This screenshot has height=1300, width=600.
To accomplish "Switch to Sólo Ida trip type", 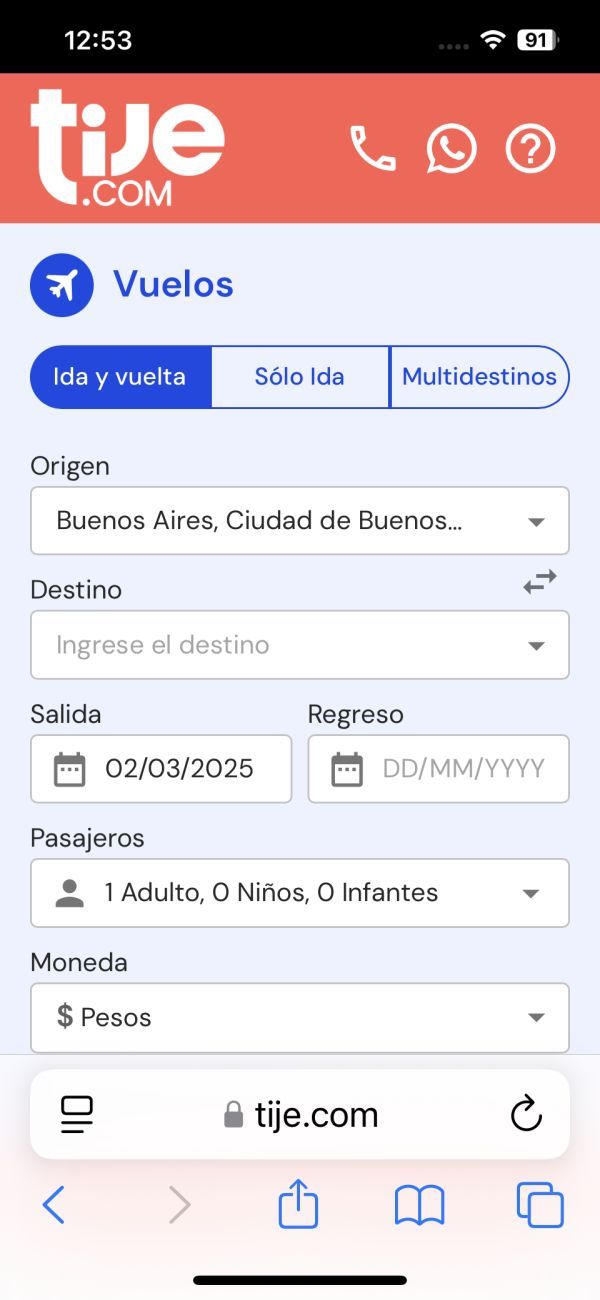I will click(x=300, y=377).
